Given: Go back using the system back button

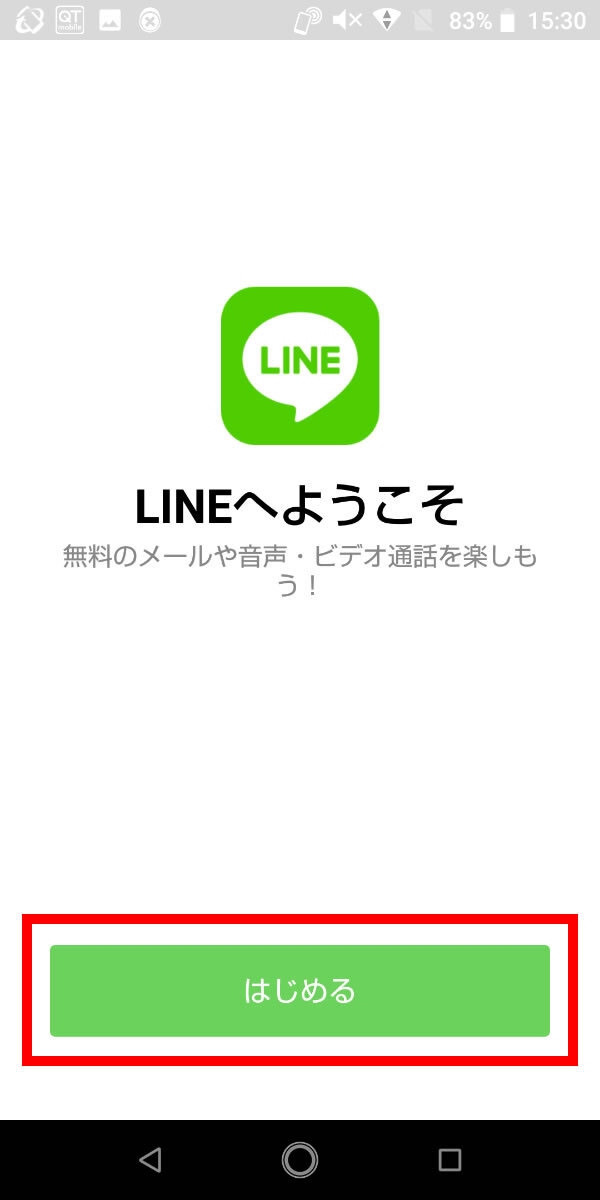Looking at the screenshot, I should coord(150,1160).
